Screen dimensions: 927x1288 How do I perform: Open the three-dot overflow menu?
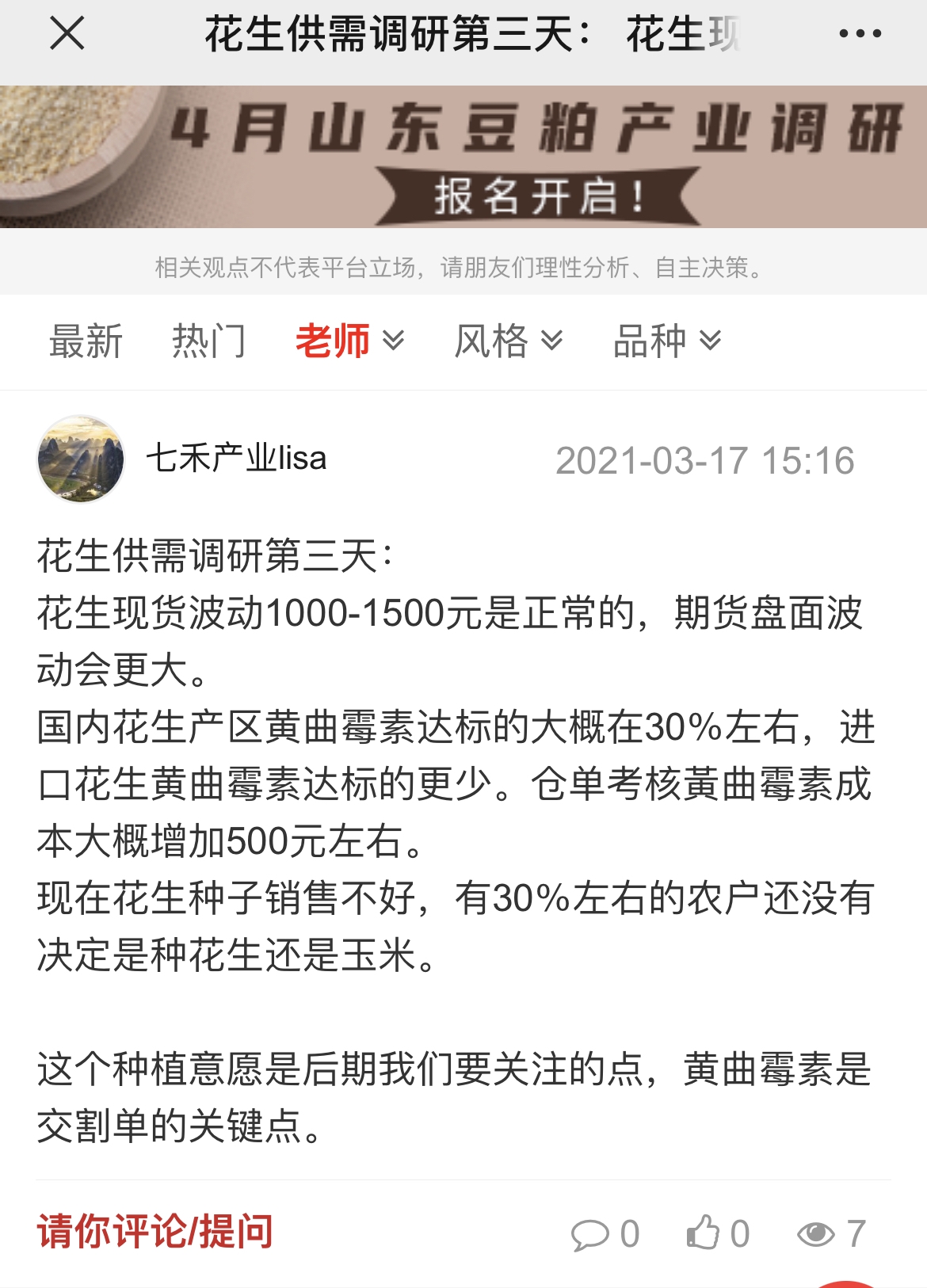860,34
